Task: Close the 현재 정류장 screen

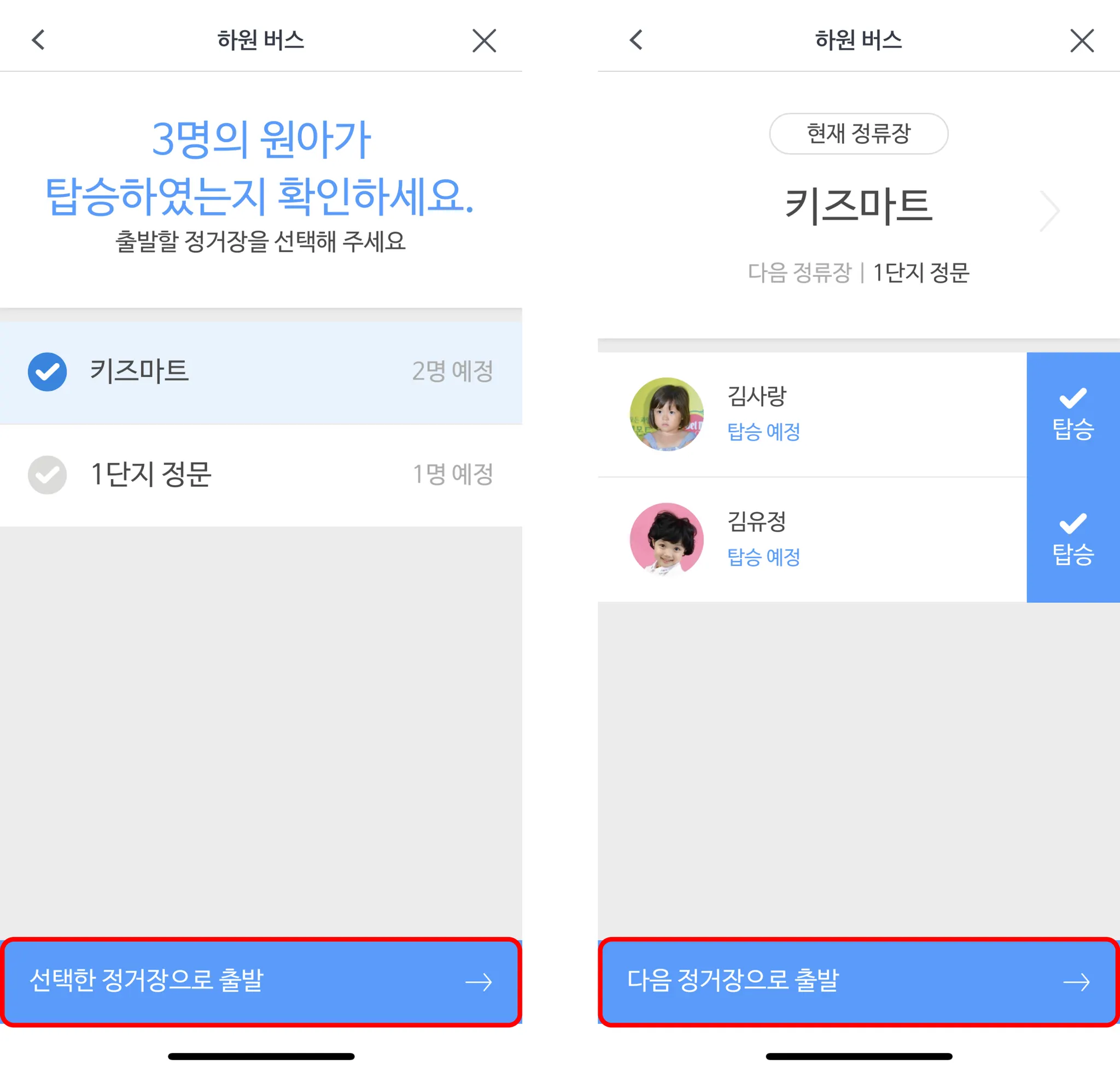Action: pyautogui.click(x=1082, y=40)
